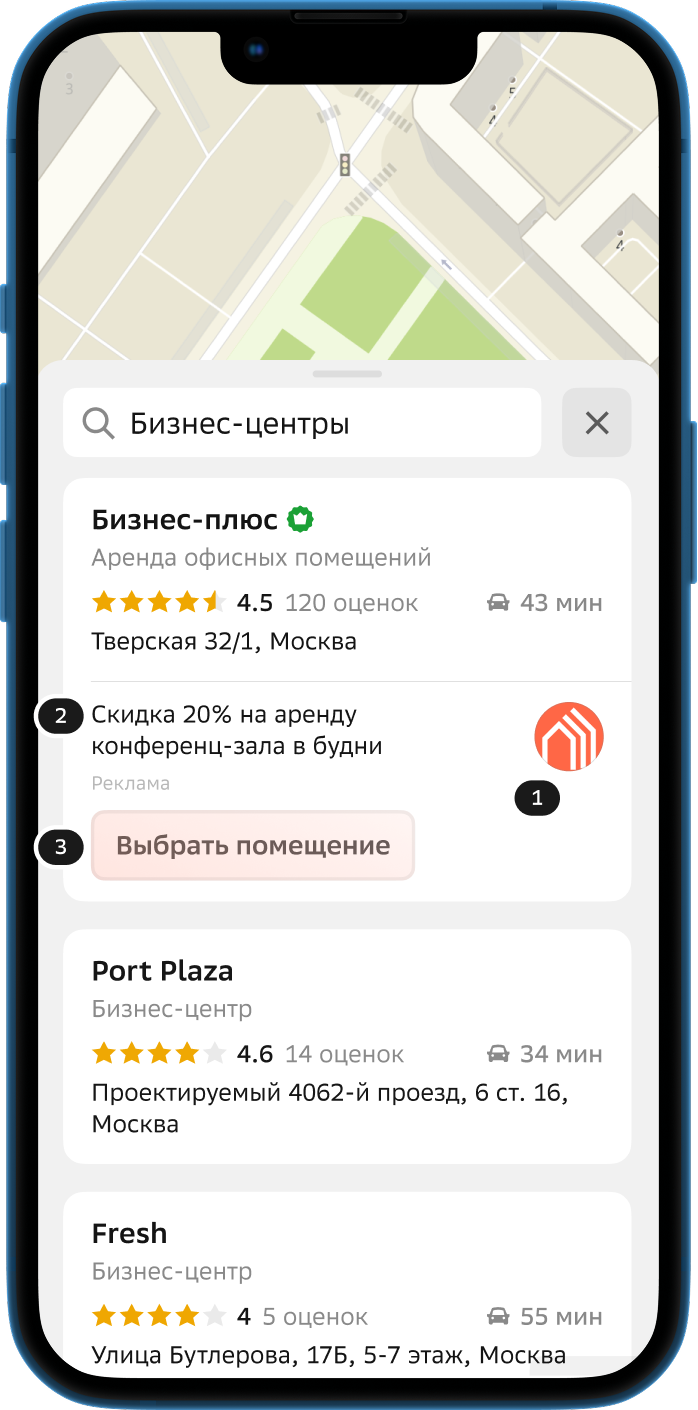This screenshot has width=698, height=1410.
Task: Open the Port Plaza business center card
Action: 346,1046
